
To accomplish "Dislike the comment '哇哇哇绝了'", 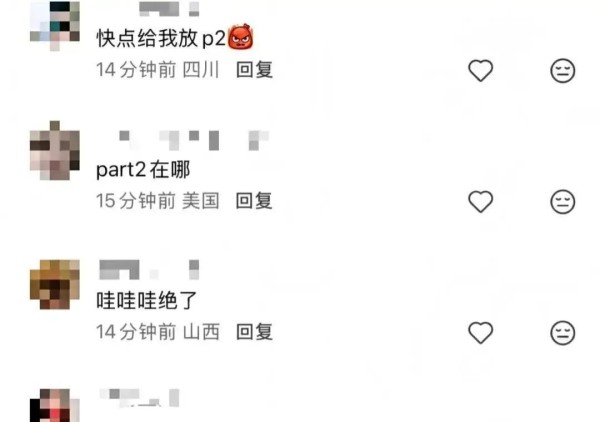I will click(563, 332).
